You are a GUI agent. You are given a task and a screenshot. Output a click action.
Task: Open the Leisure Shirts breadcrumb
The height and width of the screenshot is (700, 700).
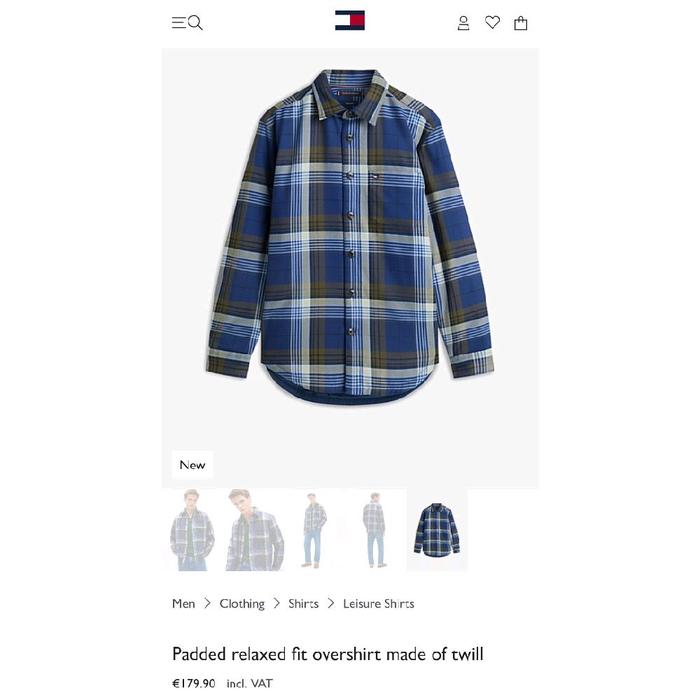[378, 604]
